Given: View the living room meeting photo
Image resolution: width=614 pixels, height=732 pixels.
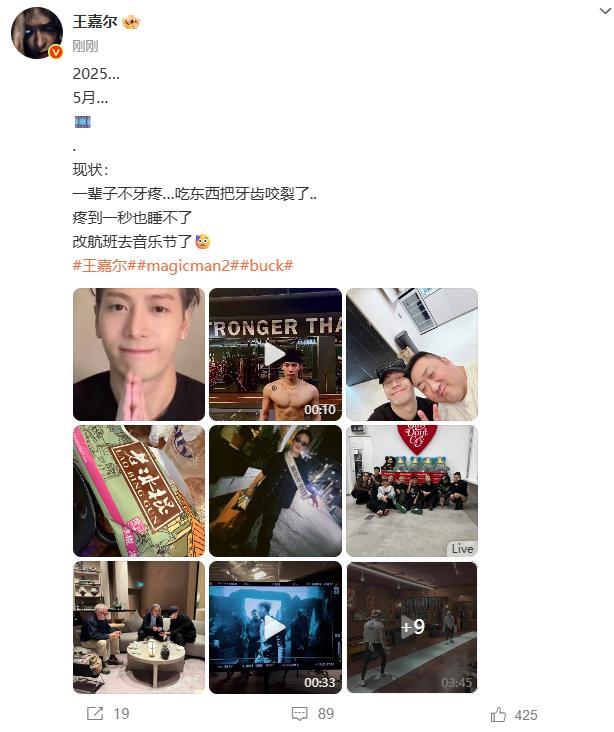Looking at the screenshot, I should (x=139, y=627).
